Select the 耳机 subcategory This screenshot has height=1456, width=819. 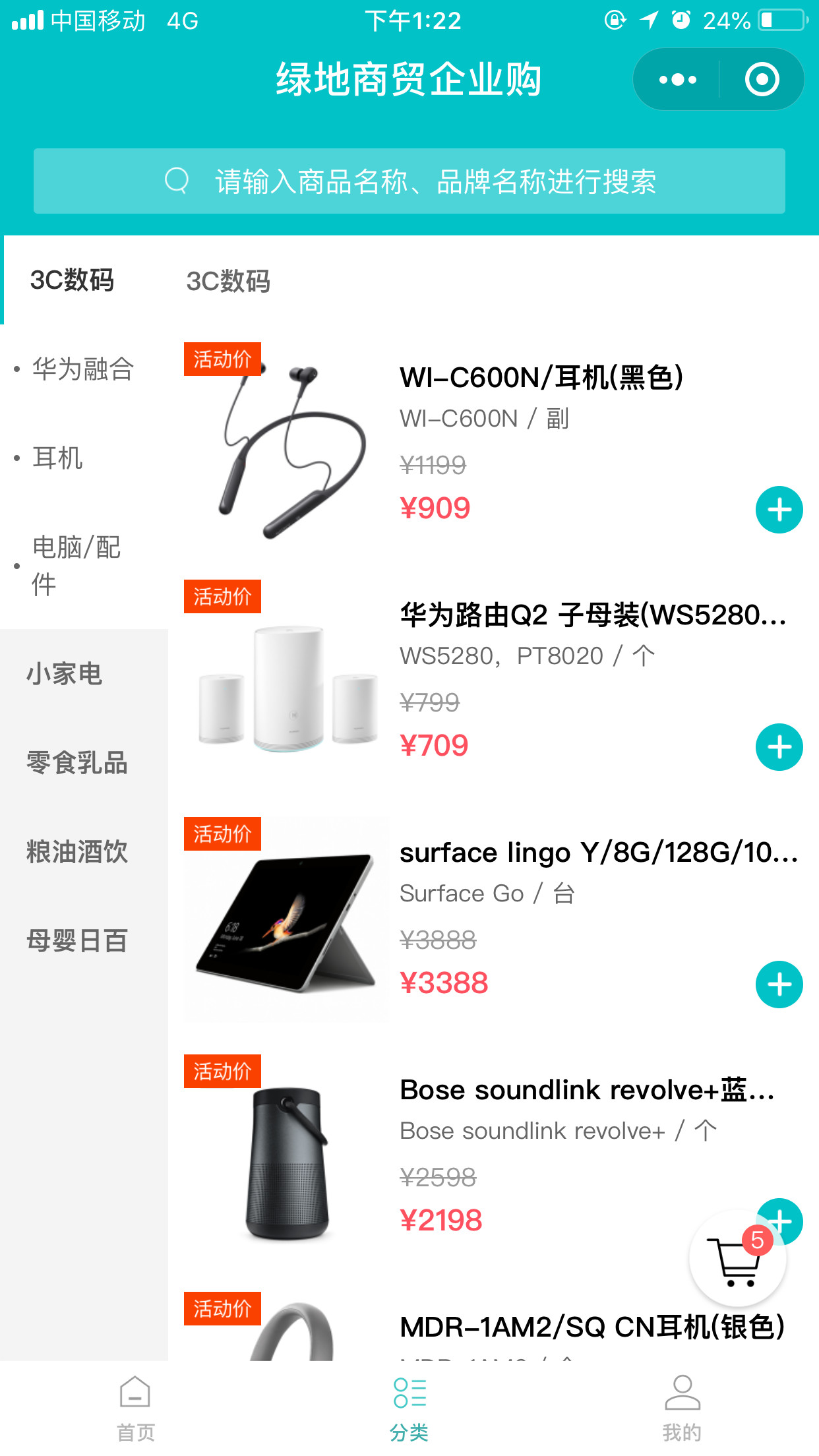[x=58, y=458]
